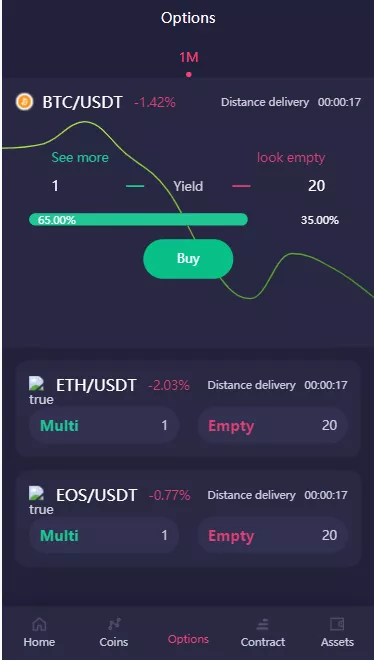Select Empty on the ETH/USDT card
The height and width of the screenshot is (661, 374).
(x=273, y=425)
